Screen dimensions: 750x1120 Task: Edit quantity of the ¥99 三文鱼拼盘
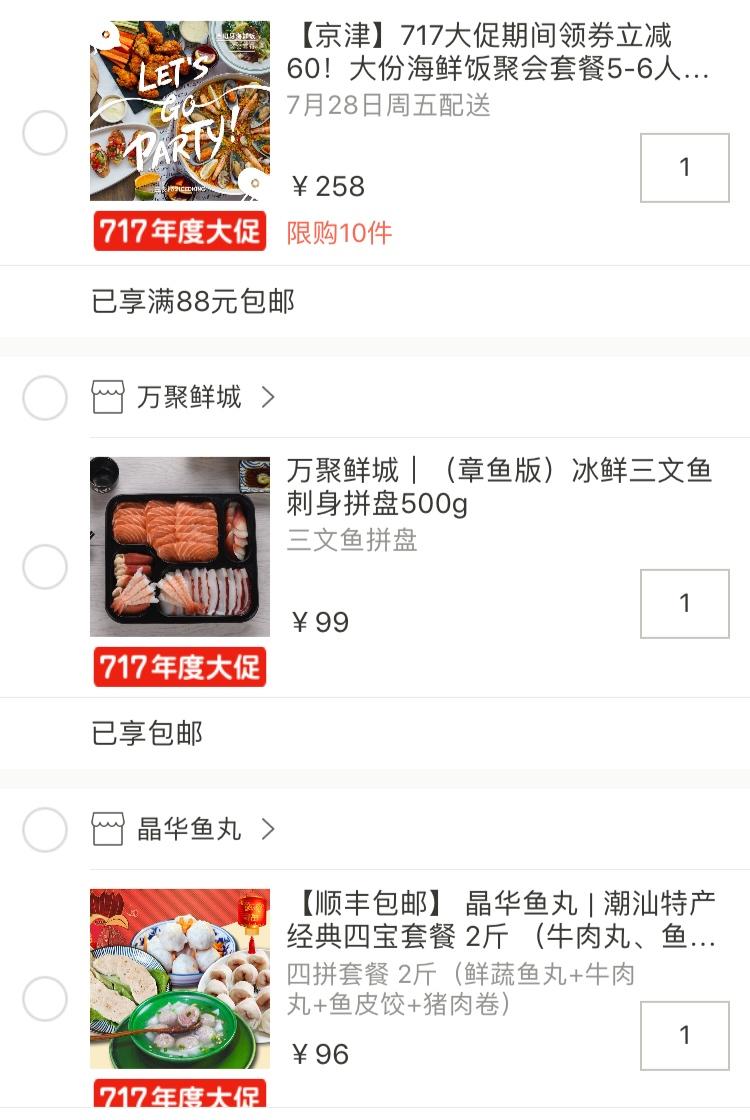click(x=685, y=604)
